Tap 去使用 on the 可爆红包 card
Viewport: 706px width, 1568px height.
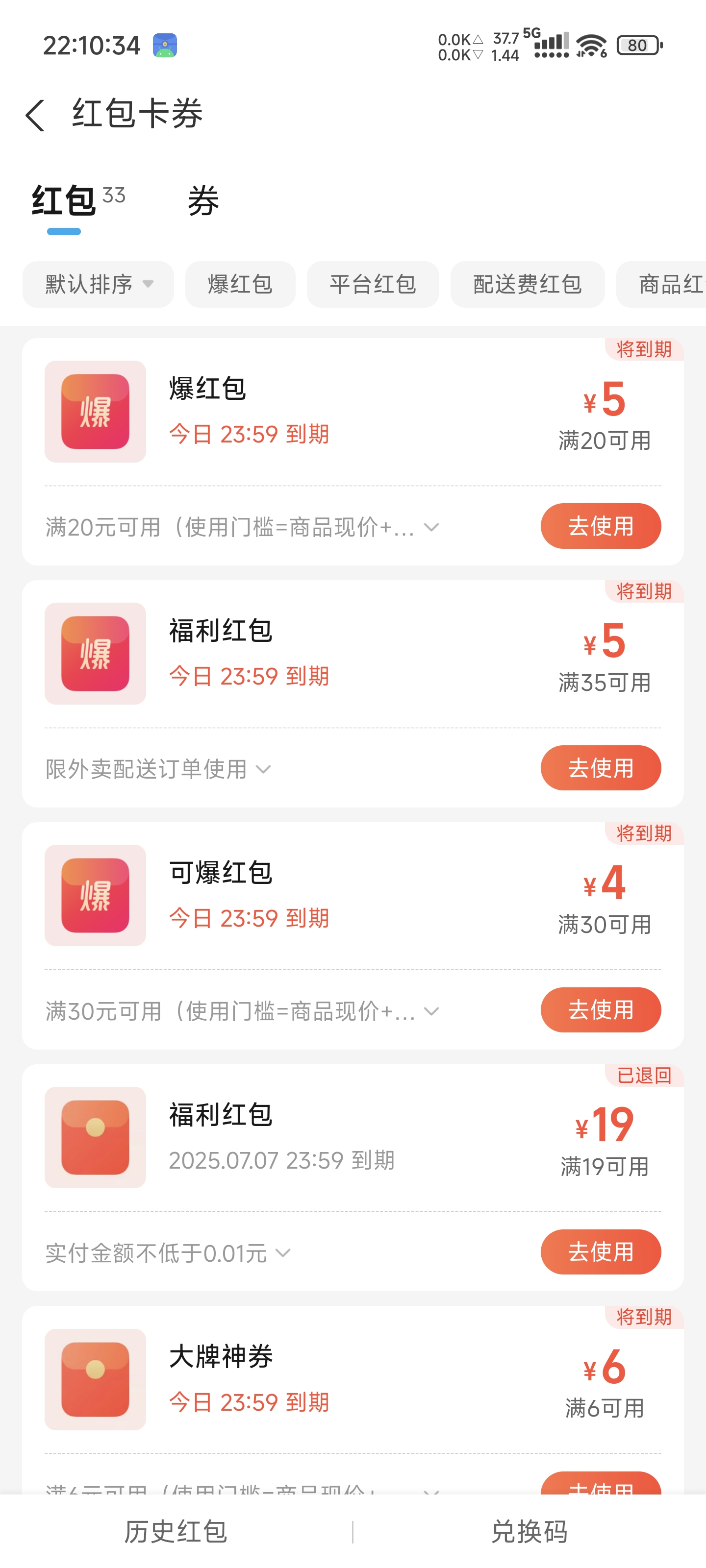(601, 1010)
